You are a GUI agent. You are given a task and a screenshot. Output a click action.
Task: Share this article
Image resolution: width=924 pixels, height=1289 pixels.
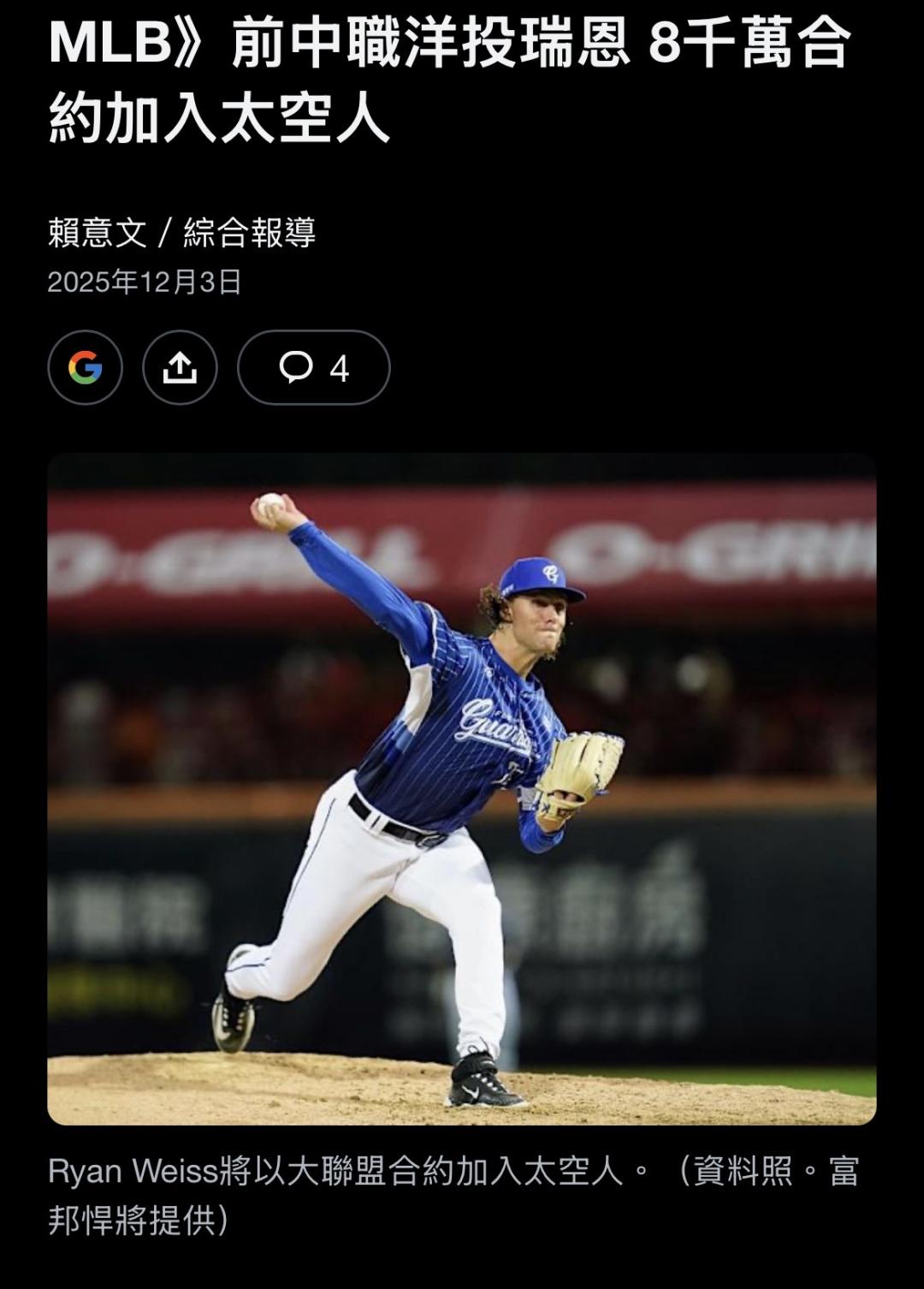[180, 368]
